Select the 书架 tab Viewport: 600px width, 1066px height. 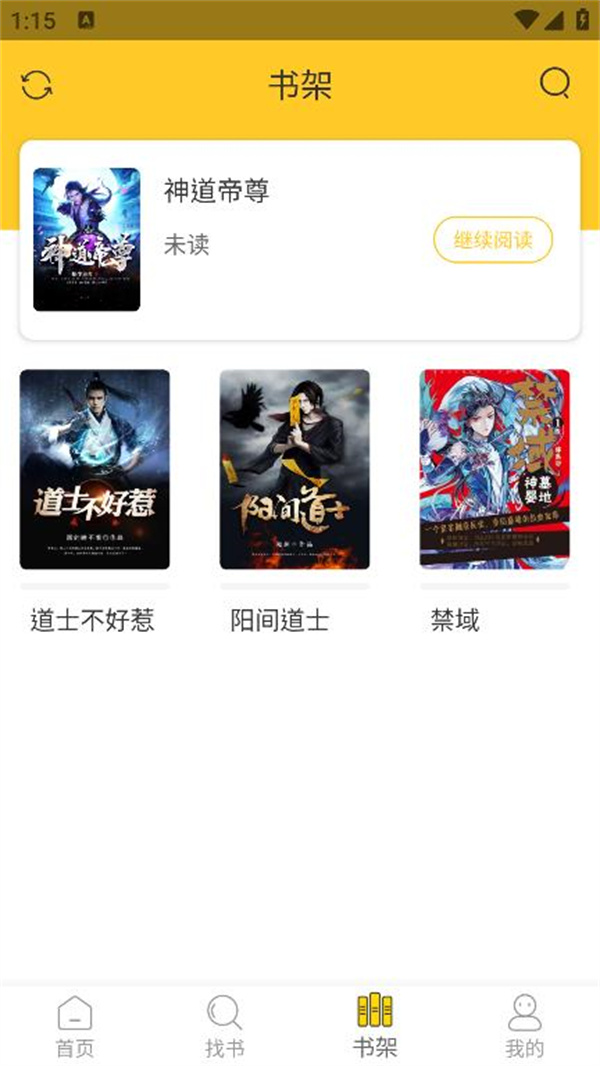click(375, 1026)
